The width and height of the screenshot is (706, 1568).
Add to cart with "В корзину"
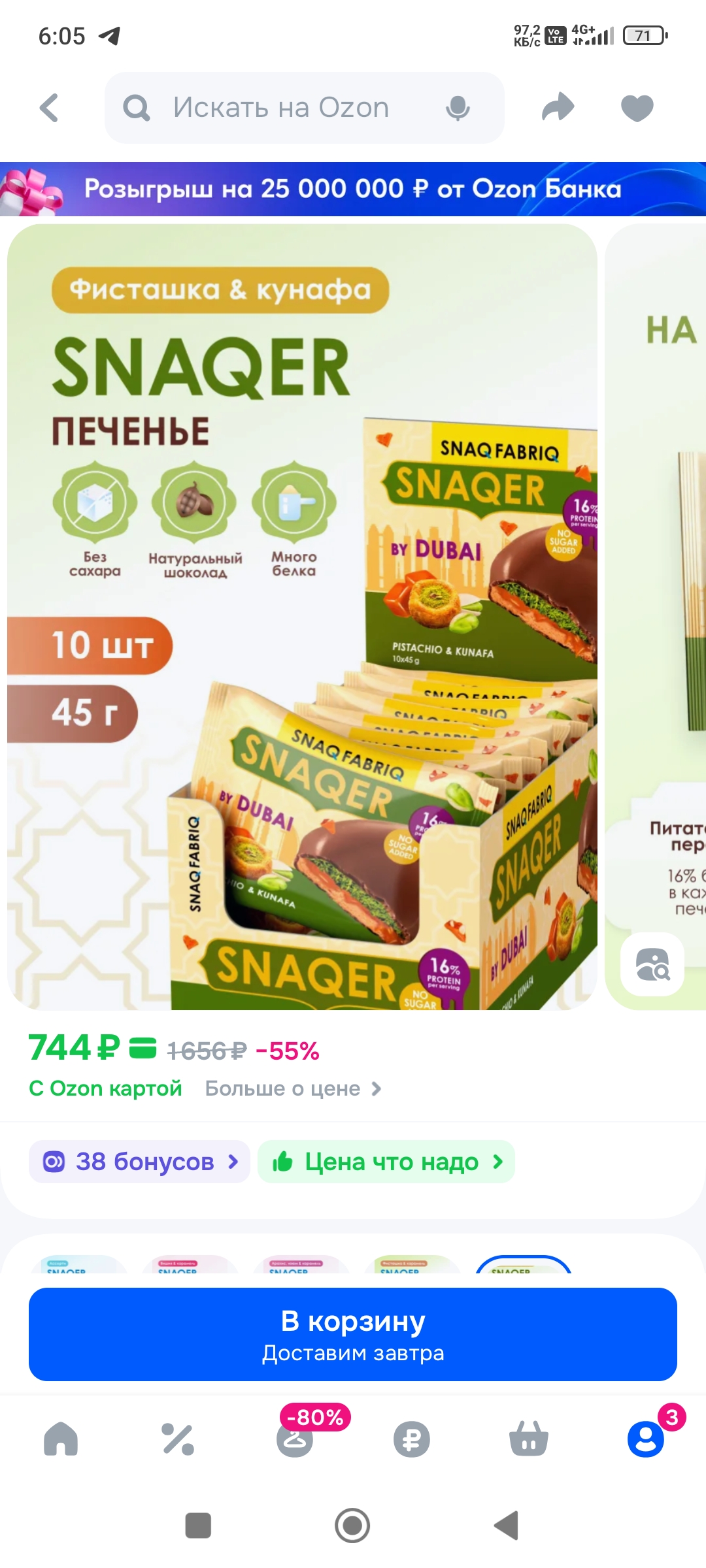click(353, 1334)
